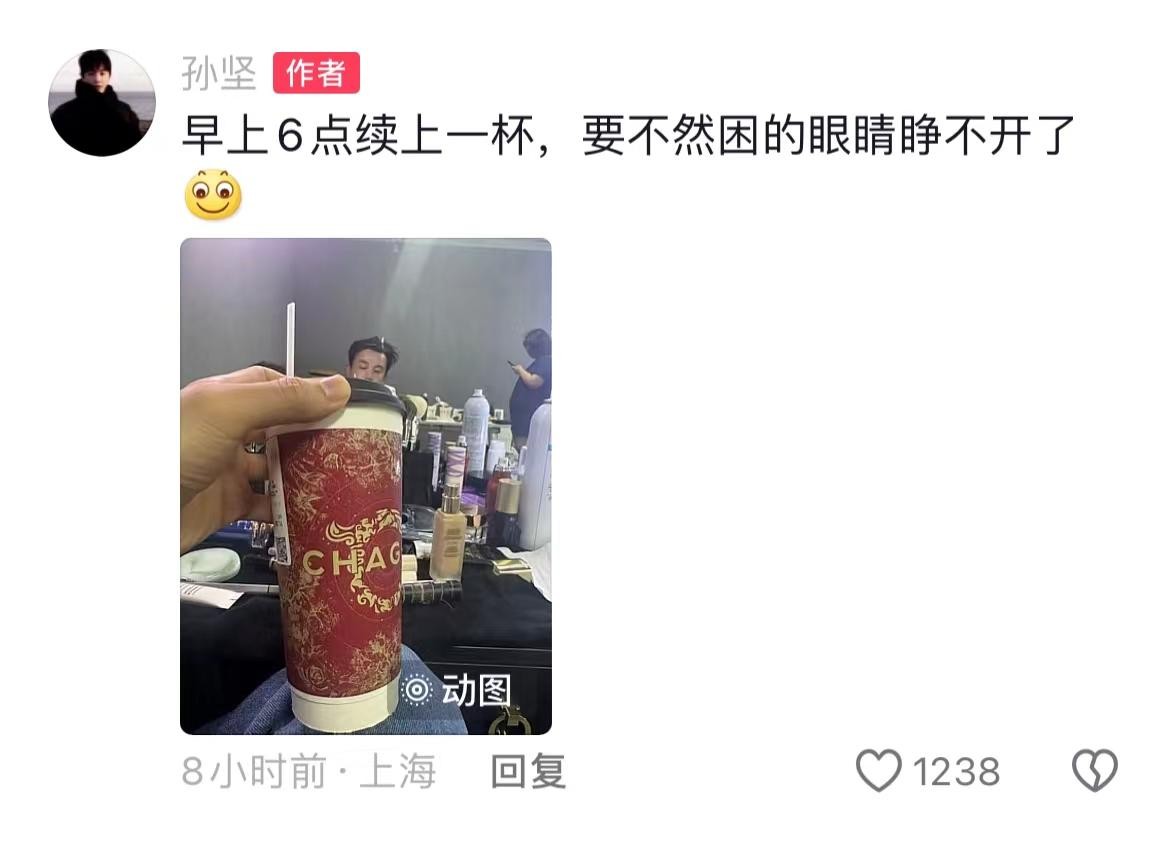Like 孙坚's comment with the heart
The width and height of the screenshot is (1170, 844).
(x=879, y=771)
